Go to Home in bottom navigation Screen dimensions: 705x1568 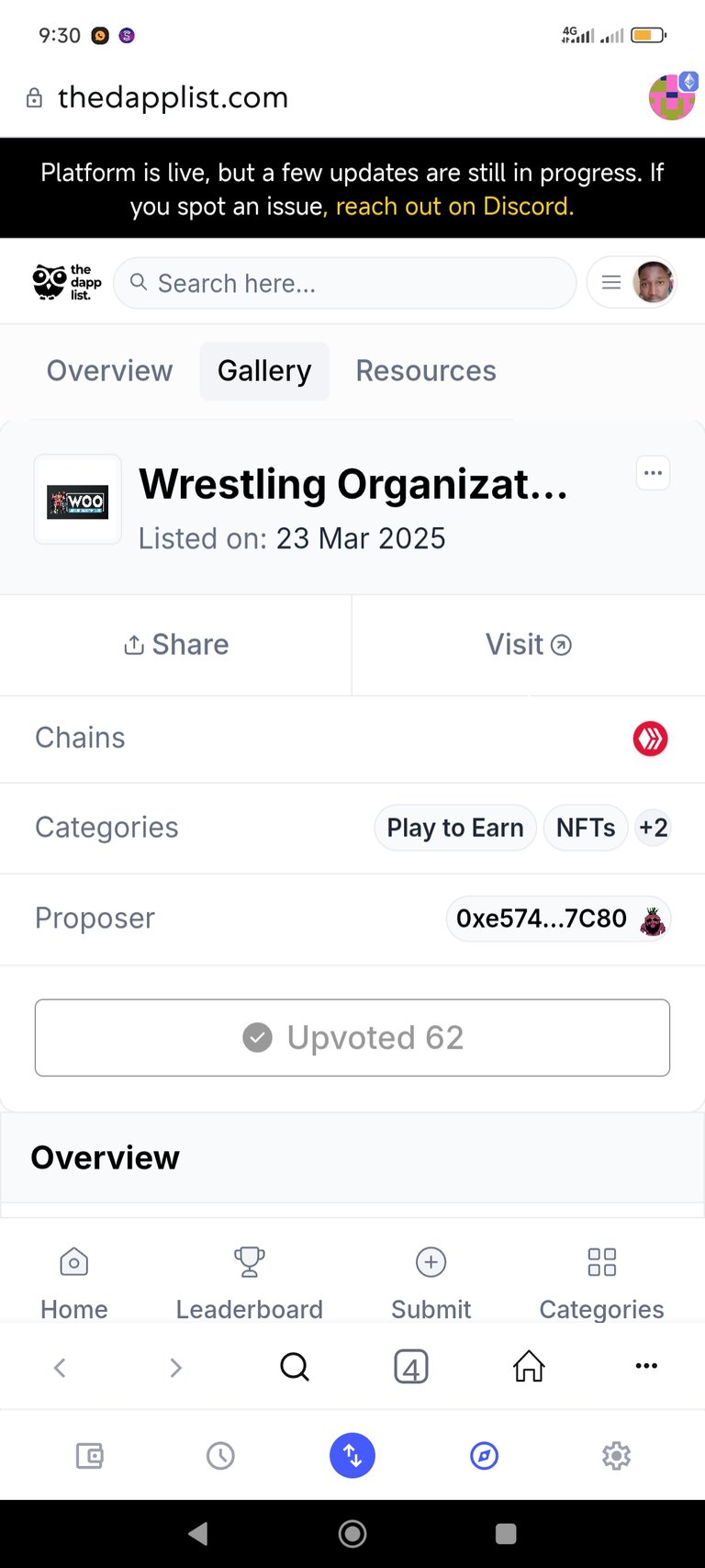point(74,1282)
